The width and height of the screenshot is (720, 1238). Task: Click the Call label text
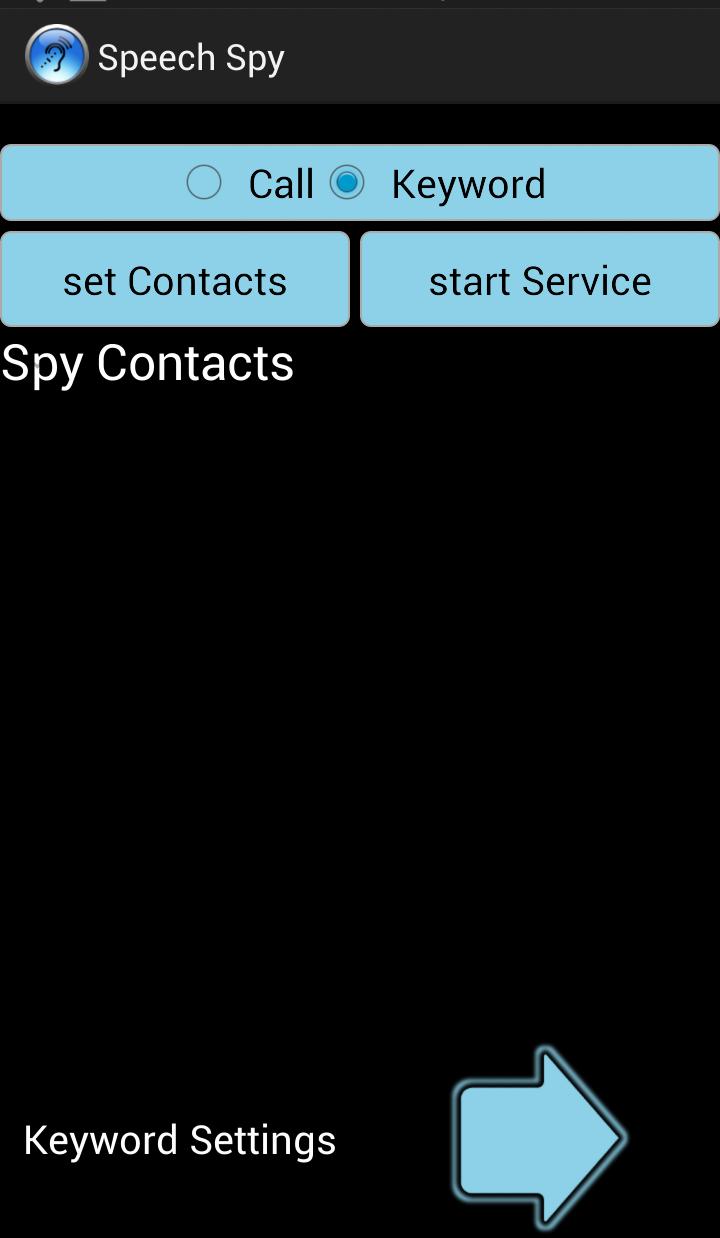(283, 183)
